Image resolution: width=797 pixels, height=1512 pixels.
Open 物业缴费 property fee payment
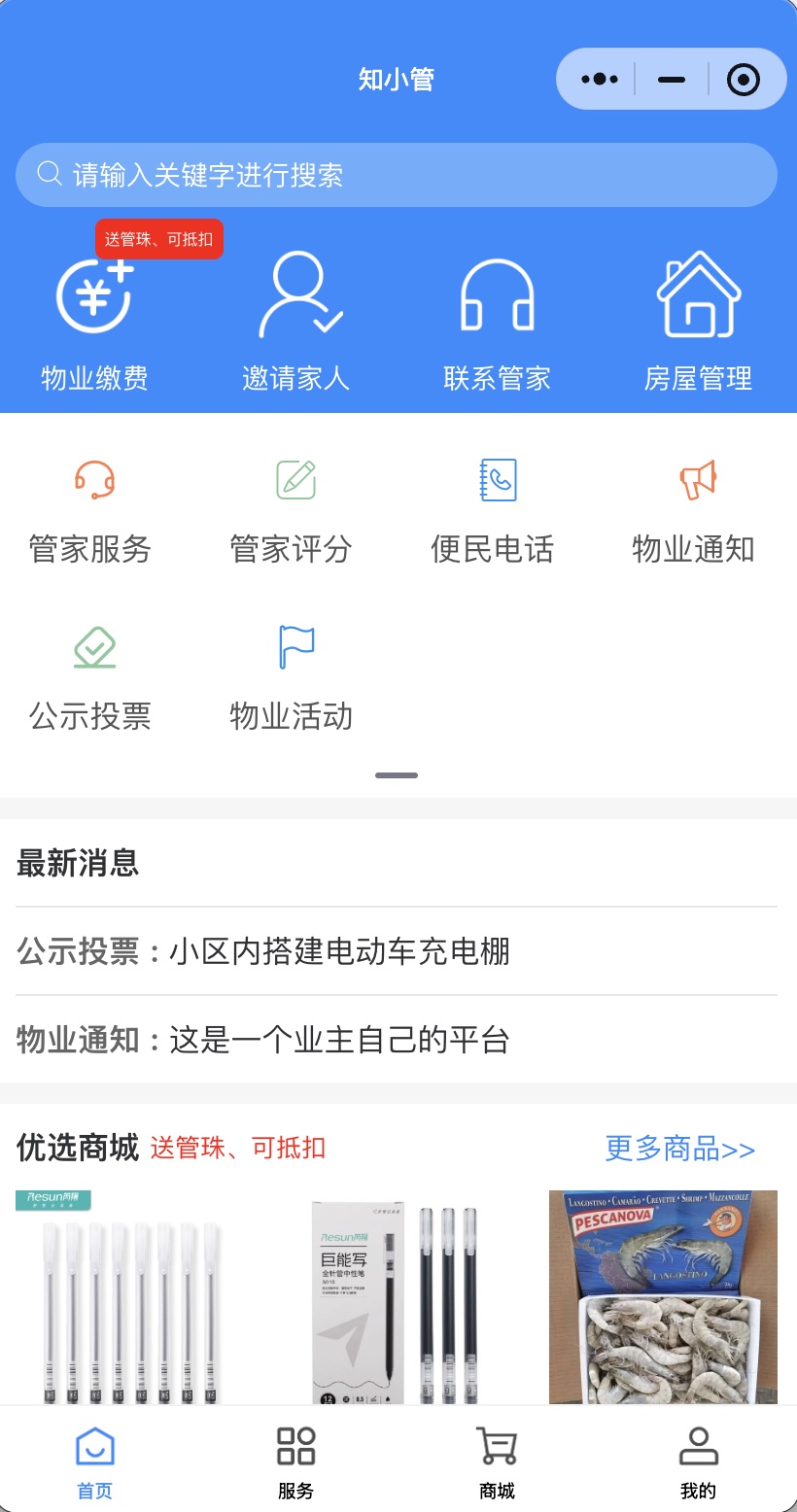coord(94,321)
